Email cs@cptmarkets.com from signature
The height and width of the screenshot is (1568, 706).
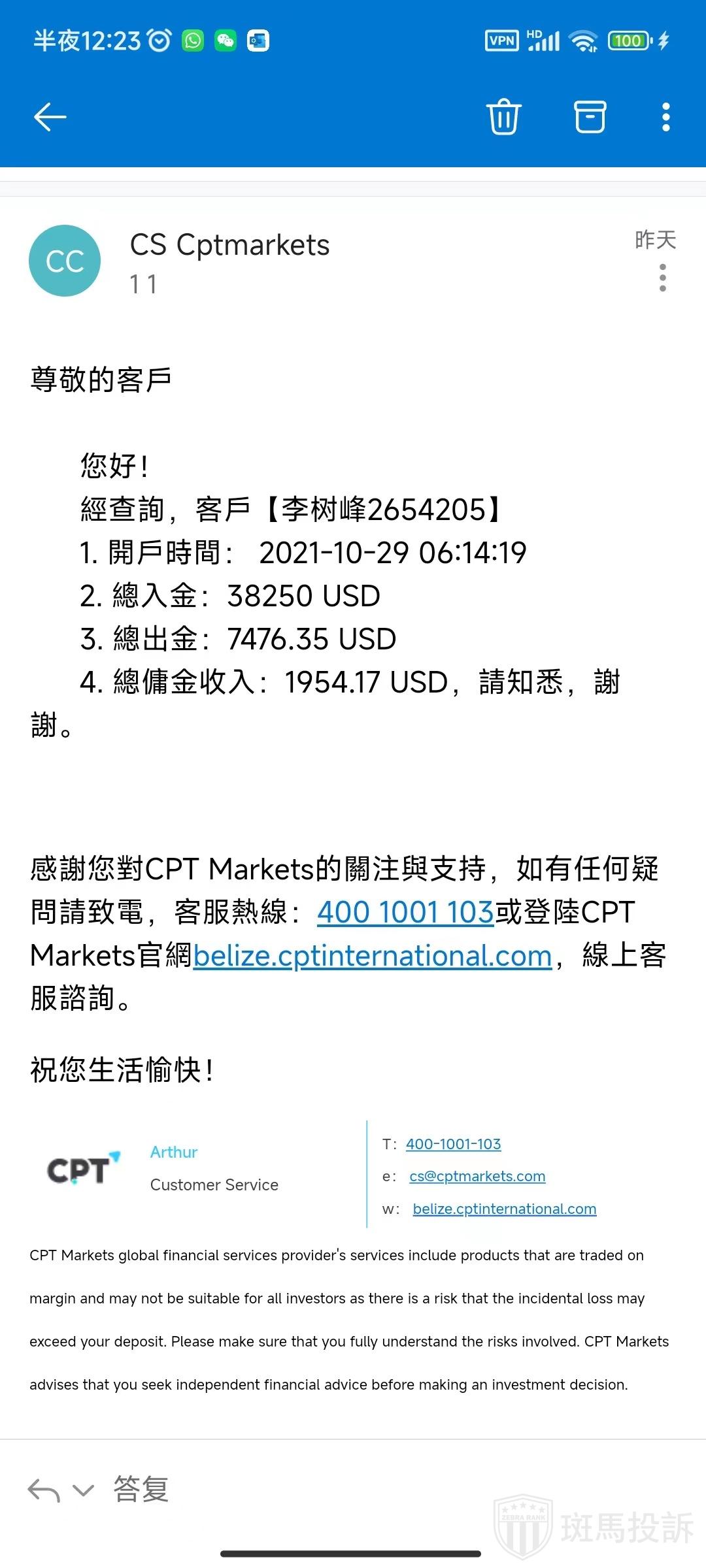[x=477, y=1176]
